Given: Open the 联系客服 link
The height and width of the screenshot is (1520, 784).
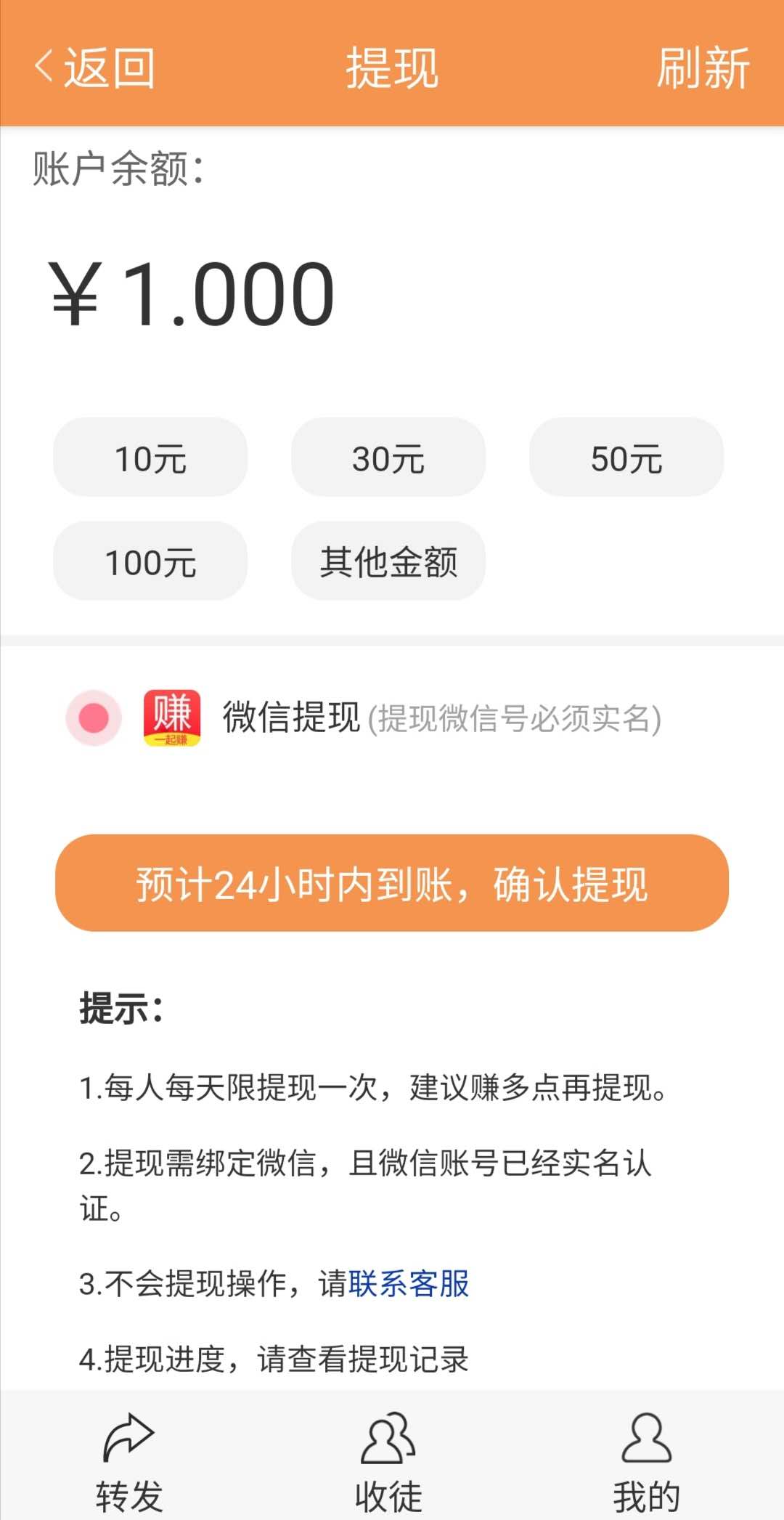Looking at the screenshot, I should [409, 1284].
